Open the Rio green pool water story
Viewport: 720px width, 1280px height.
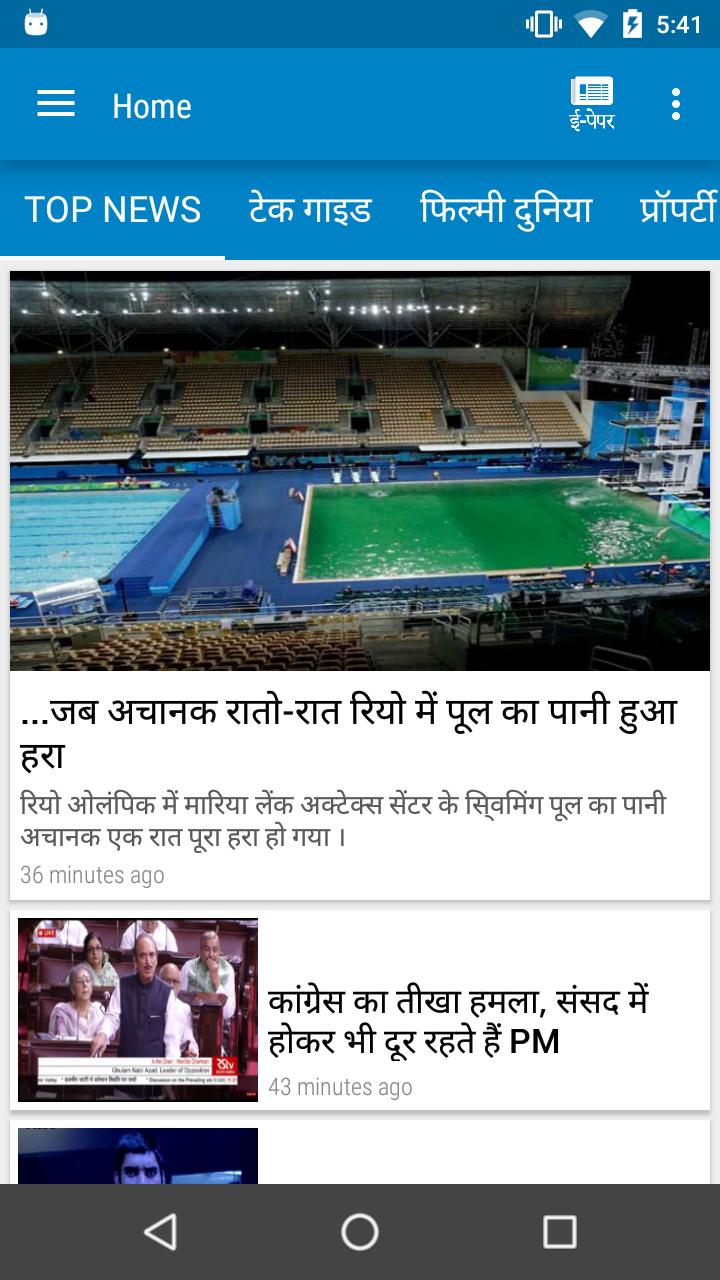coord(360,585)
